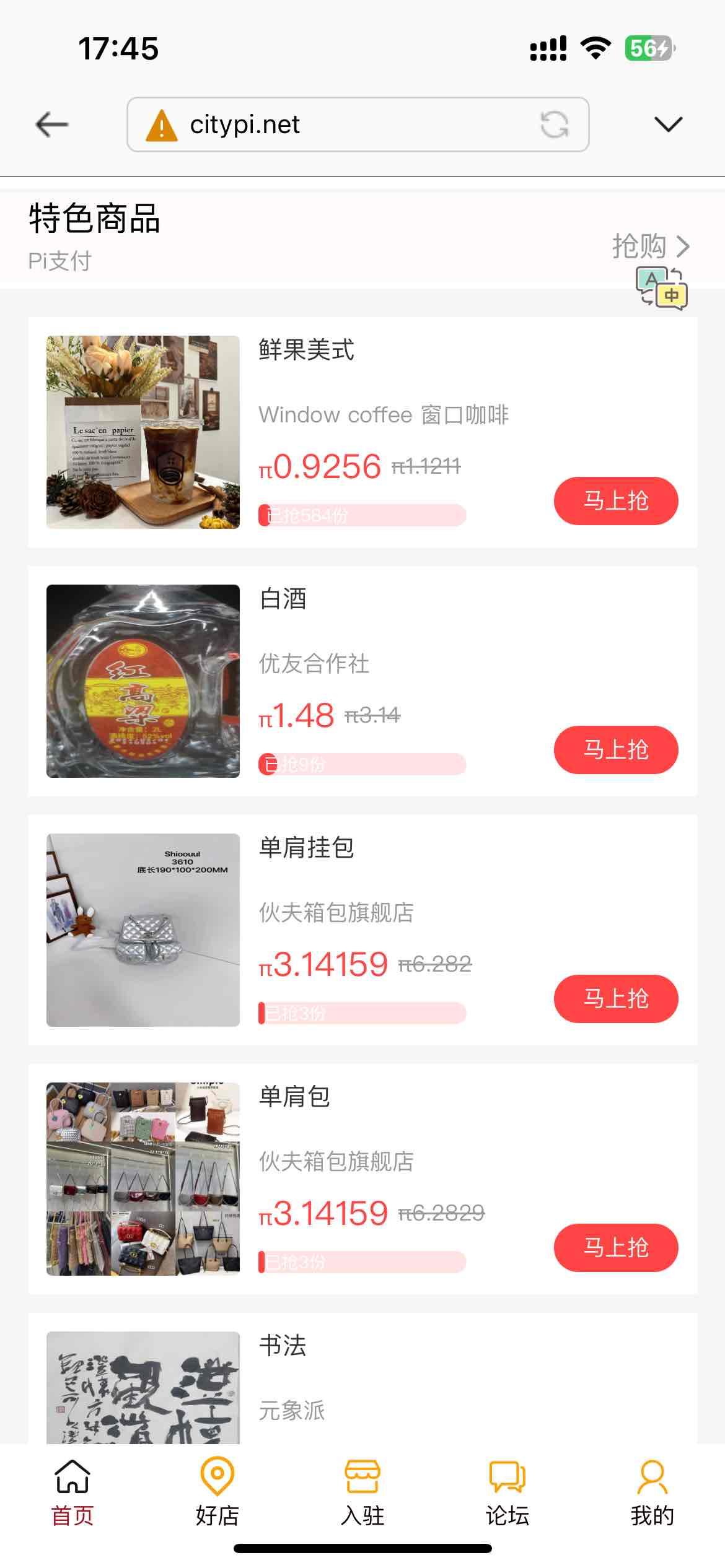Screen dimensions: 725x1568
Task: Switch to the 论坛 tab
Action: point(507,1494)
